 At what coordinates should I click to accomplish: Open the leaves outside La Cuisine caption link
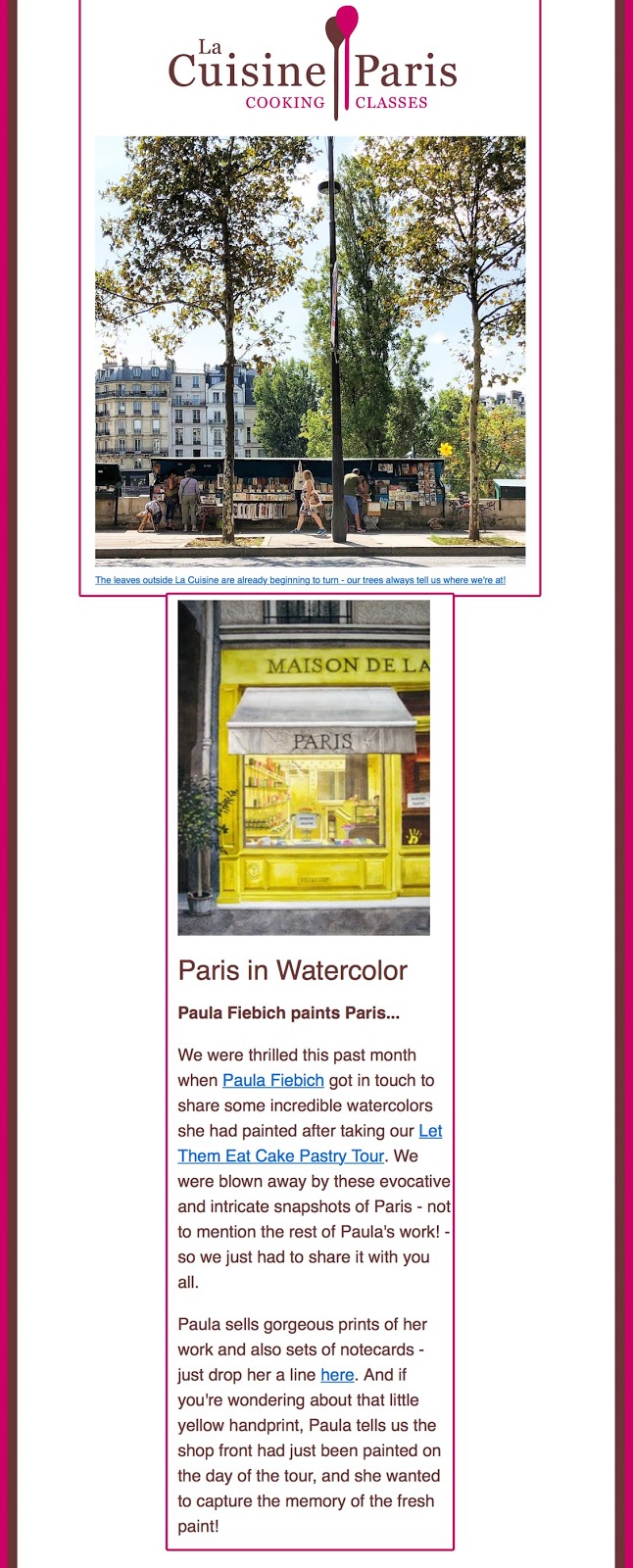point(300,580)
